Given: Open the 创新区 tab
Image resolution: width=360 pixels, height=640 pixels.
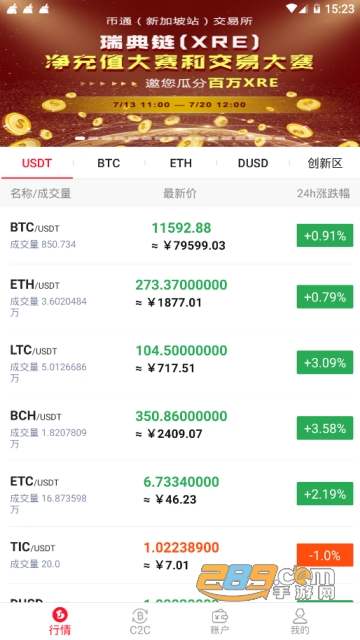Looking at the screenshot, I should [x=324, y=163].
